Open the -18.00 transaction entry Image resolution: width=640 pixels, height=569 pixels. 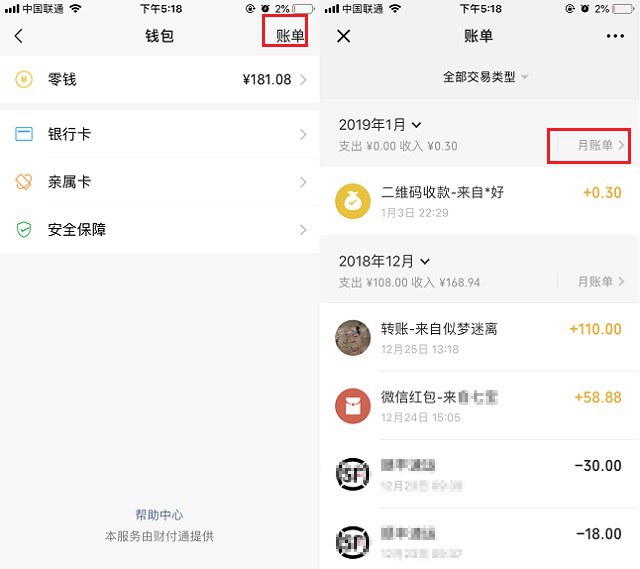pyautogui.click(x=480, y=541)
